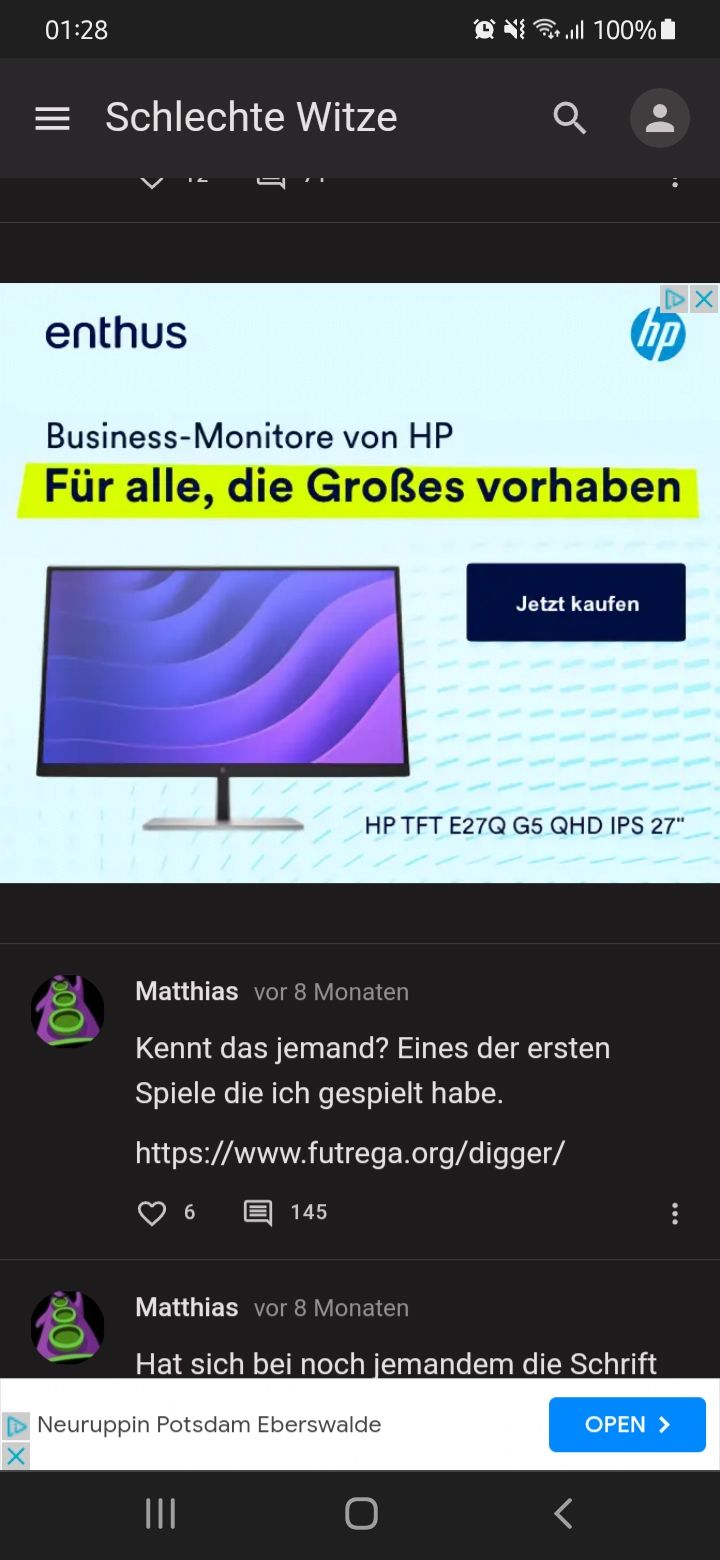
Task: Tap Jetzt kaufen in the HP ad
Action: (576, 603)
